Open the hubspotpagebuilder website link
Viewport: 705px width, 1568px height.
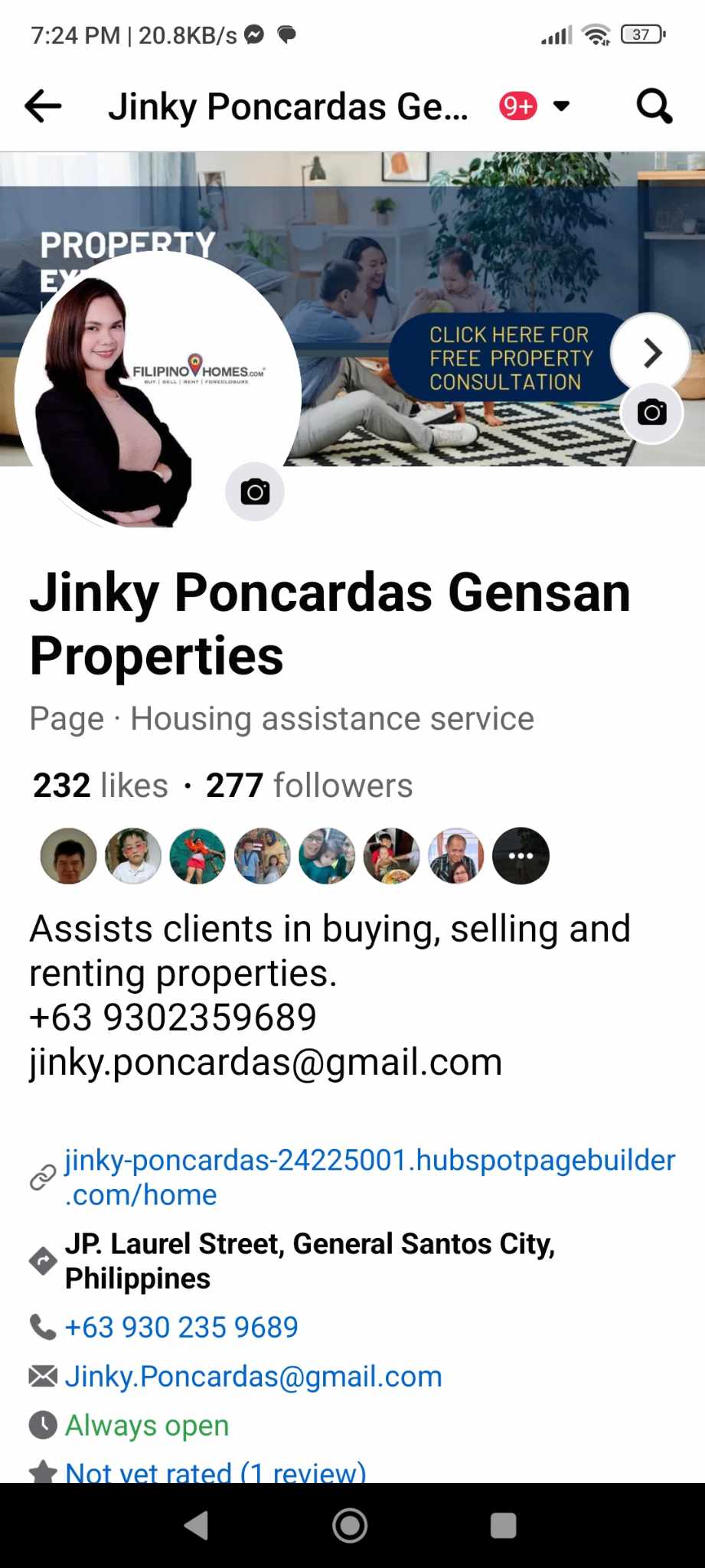pos(369,1177)
